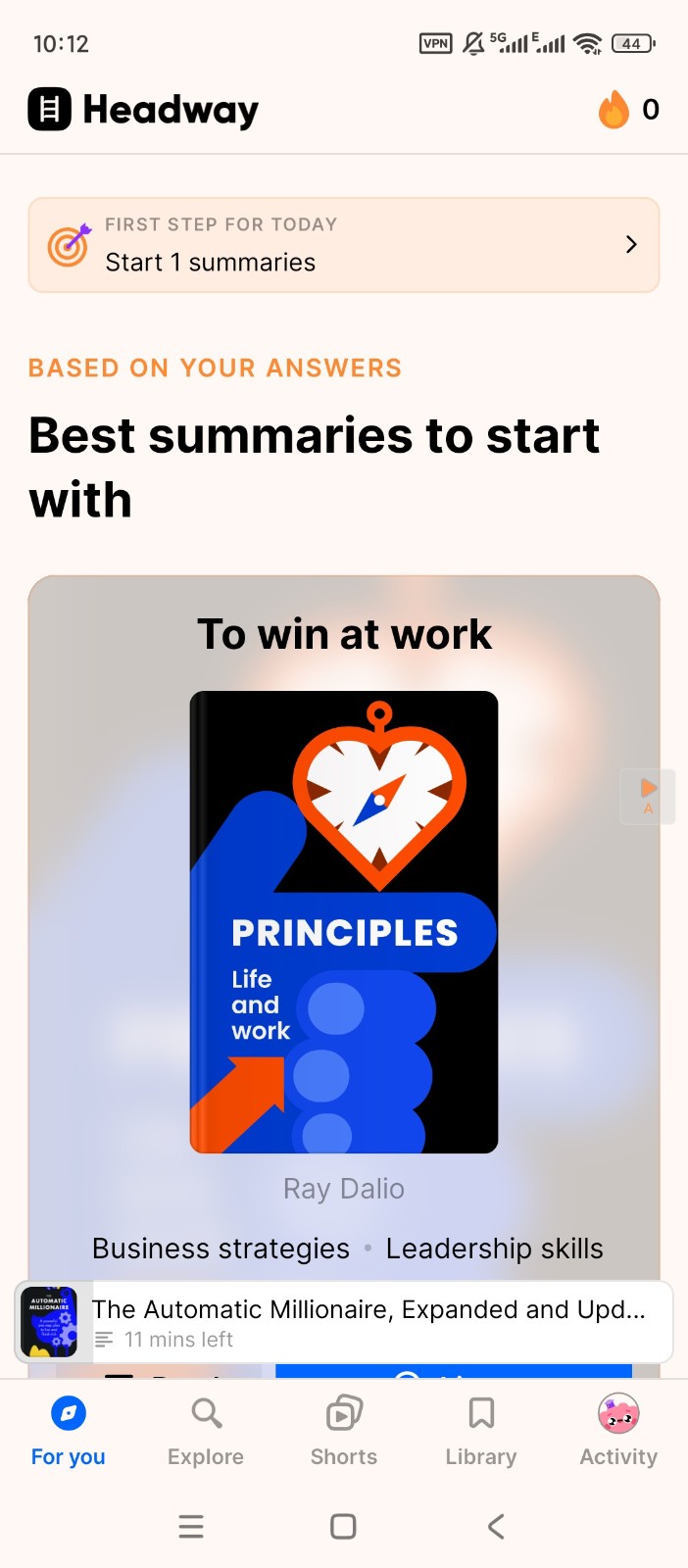
Task: Open the Activity tab
Action: [x=618, y=1431]
